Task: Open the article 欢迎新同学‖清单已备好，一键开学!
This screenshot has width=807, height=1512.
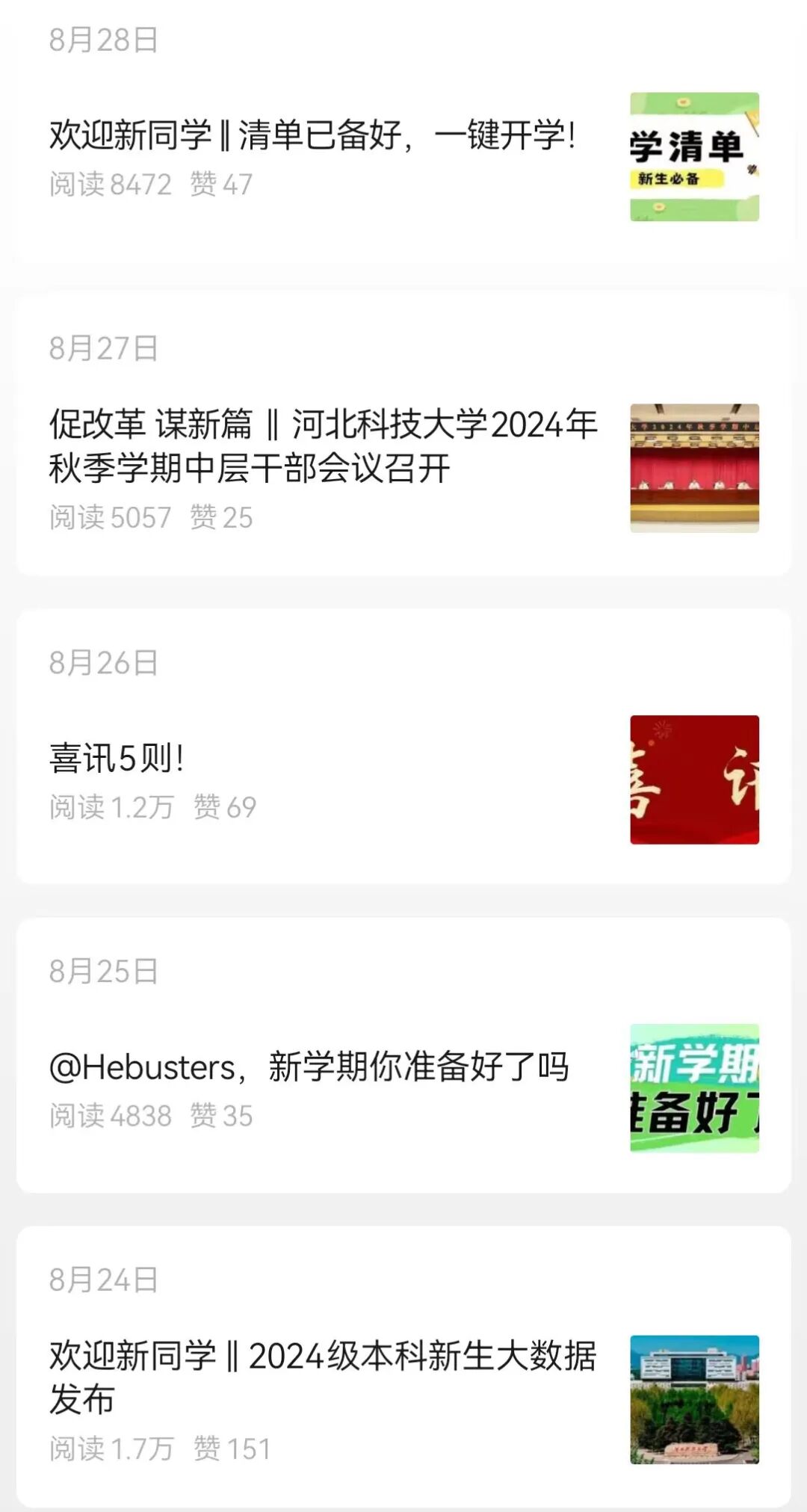Action: point(312,136)
